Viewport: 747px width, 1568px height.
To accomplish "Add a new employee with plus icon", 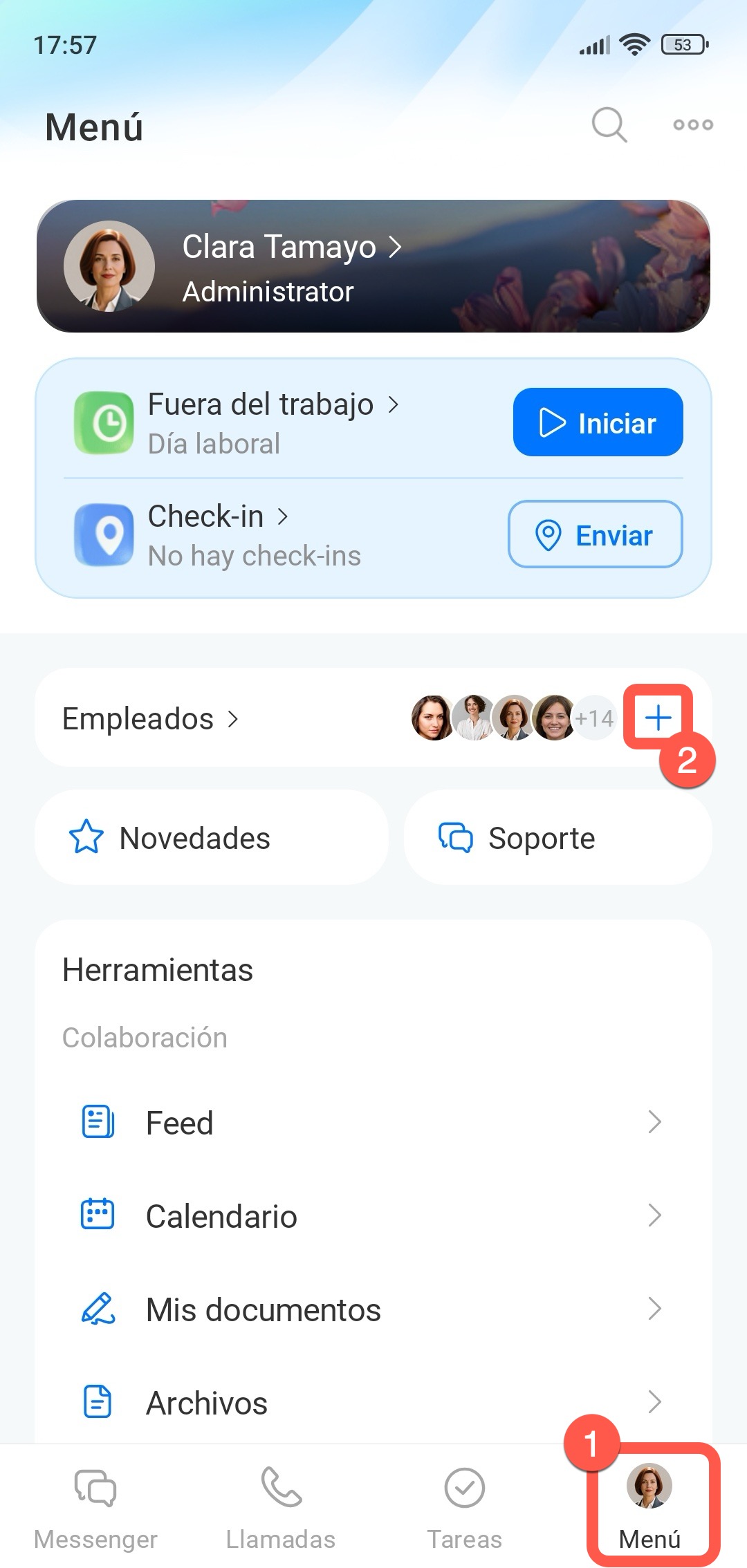I will [x=658, y=718].
